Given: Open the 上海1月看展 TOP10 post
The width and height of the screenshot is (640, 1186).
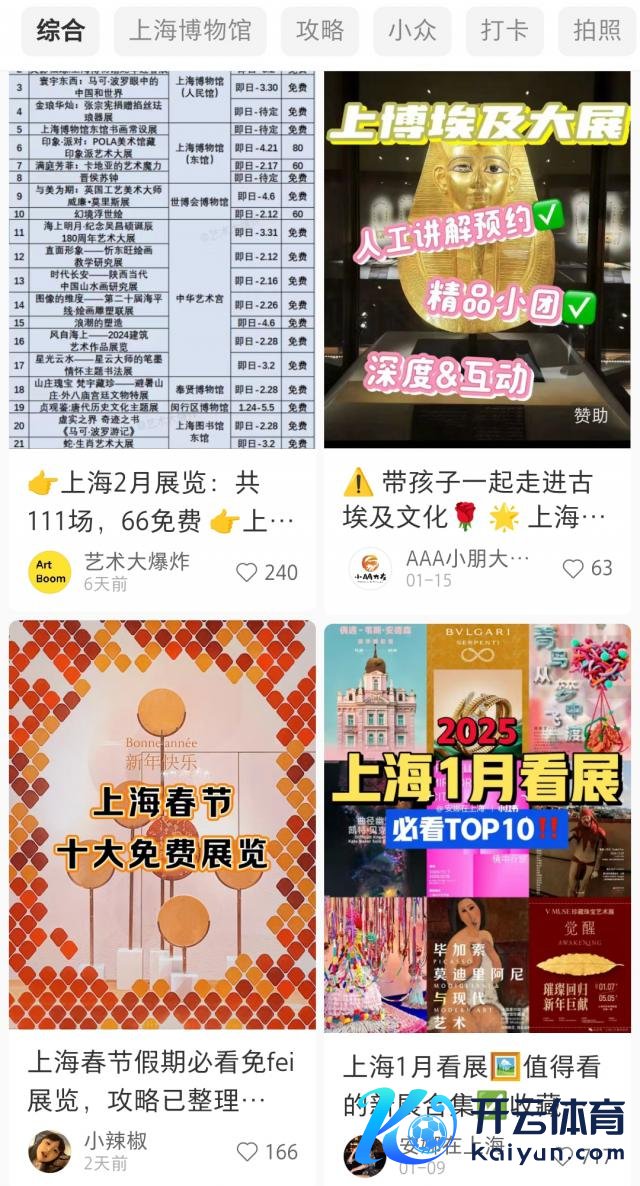Looking at the screenshot, I should coord(477,825).
